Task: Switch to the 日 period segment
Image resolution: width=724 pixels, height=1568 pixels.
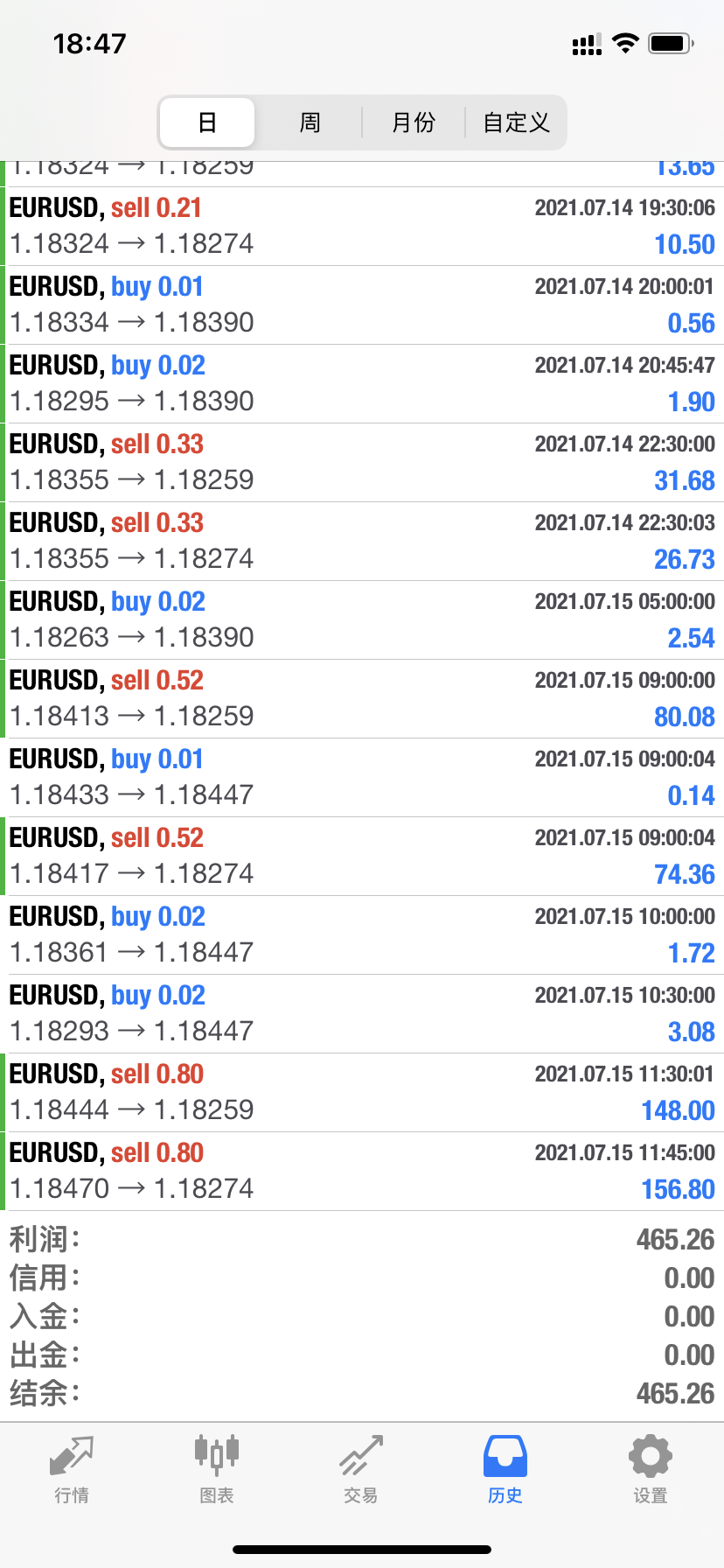Action: click(207, 122)
